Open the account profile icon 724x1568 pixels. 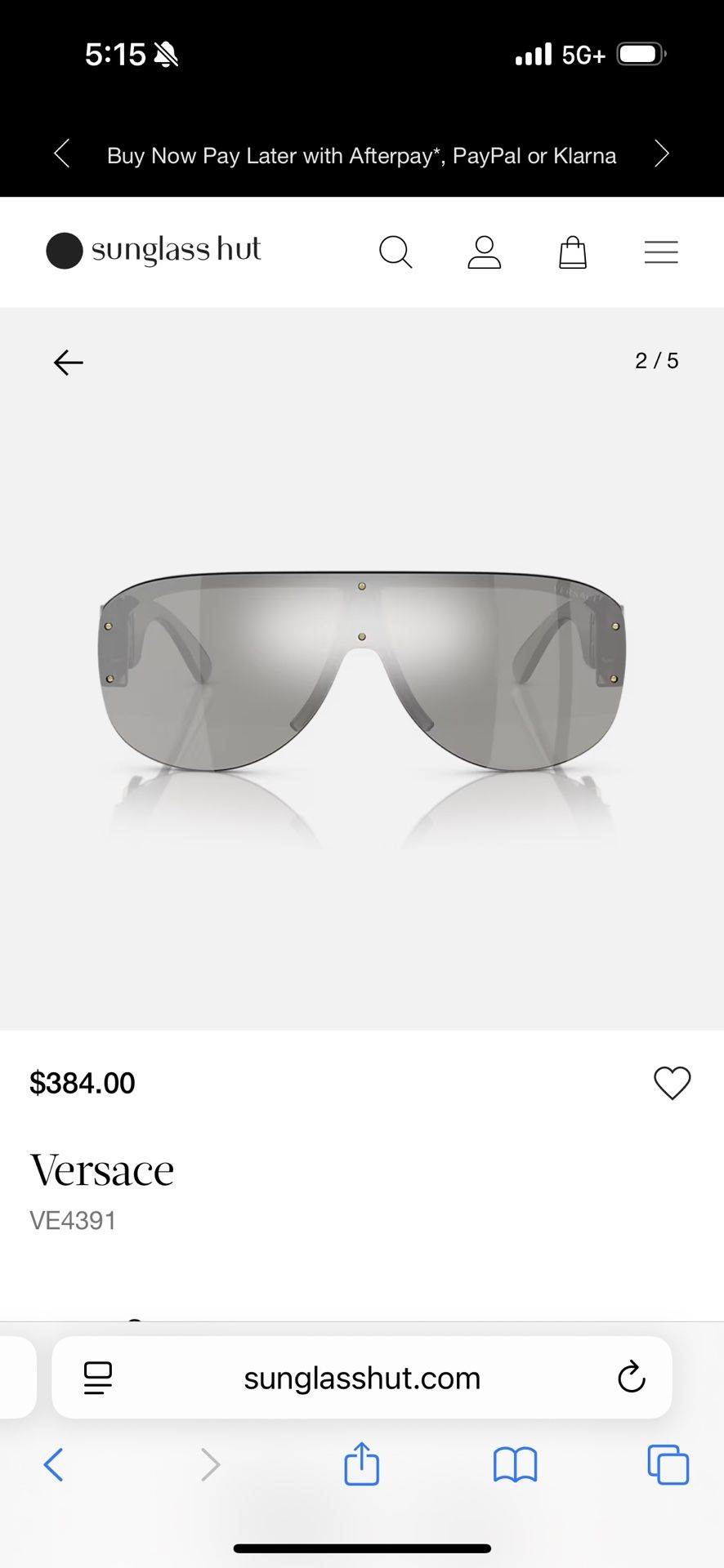(485, 252)
